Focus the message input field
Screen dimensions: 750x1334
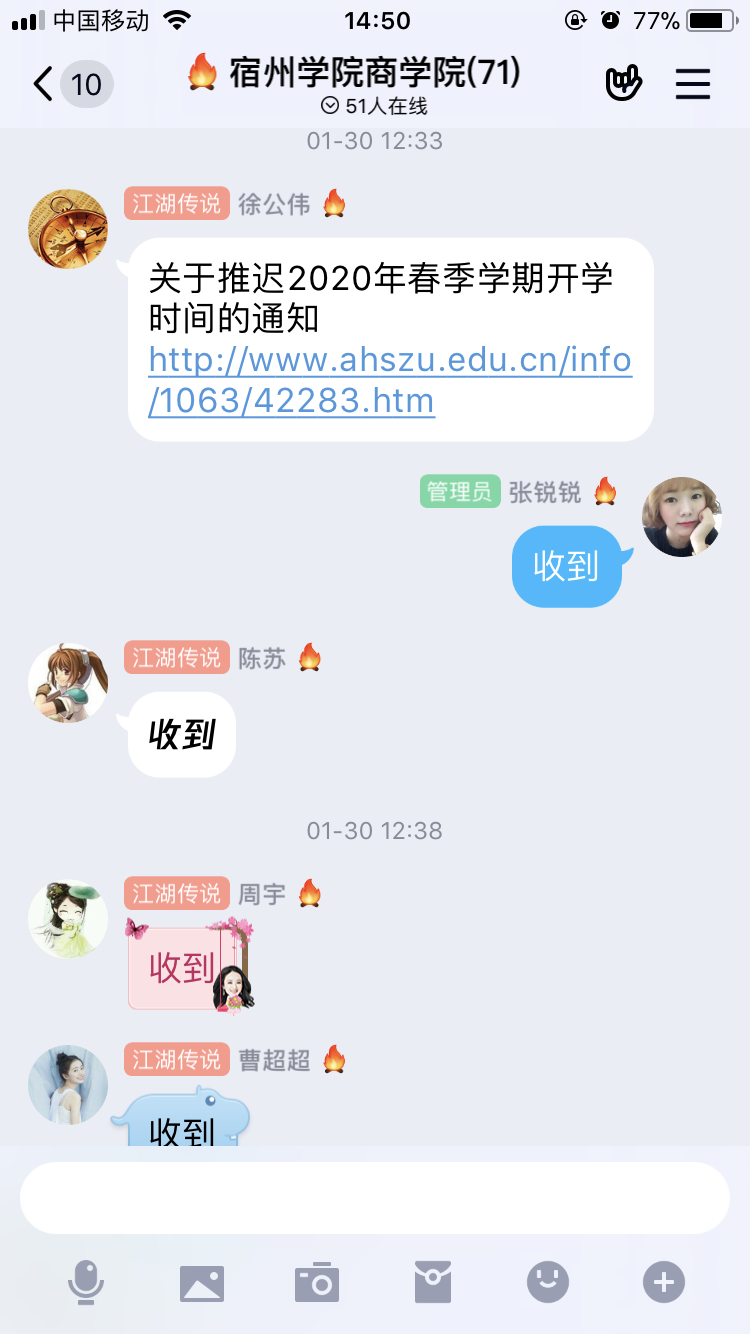click(375, 1198)
